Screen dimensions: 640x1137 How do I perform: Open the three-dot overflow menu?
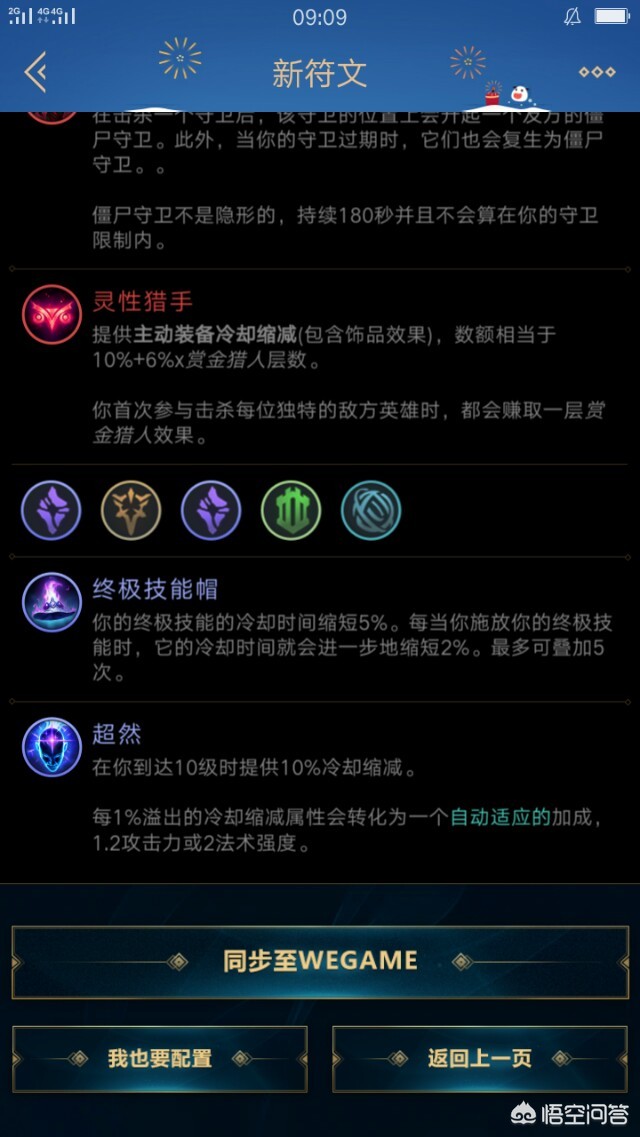click(x=597, y=72)
